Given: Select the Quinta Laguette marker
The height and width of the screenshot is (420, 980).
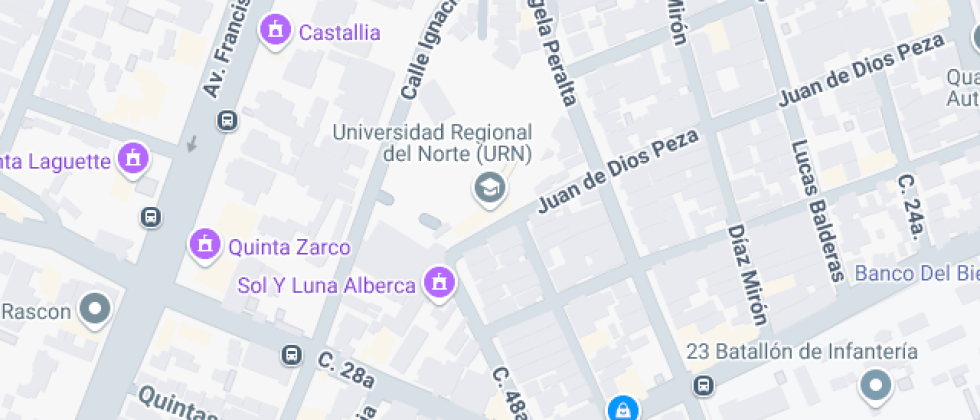Looking at the screenshot, I should coord(132,158).
